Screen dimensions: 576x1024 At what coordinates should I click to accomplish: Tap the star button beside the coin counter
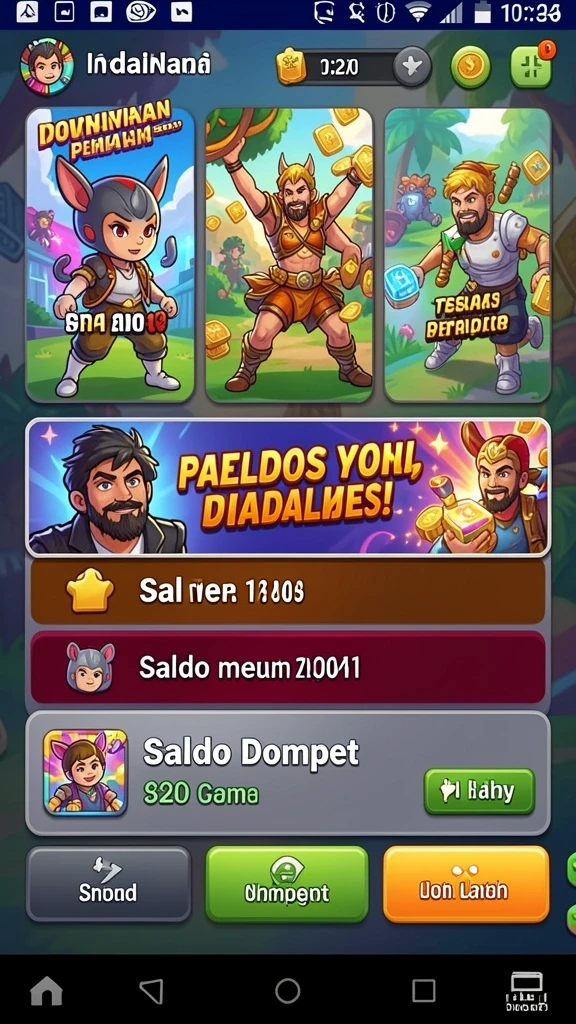tap(412, 67)
